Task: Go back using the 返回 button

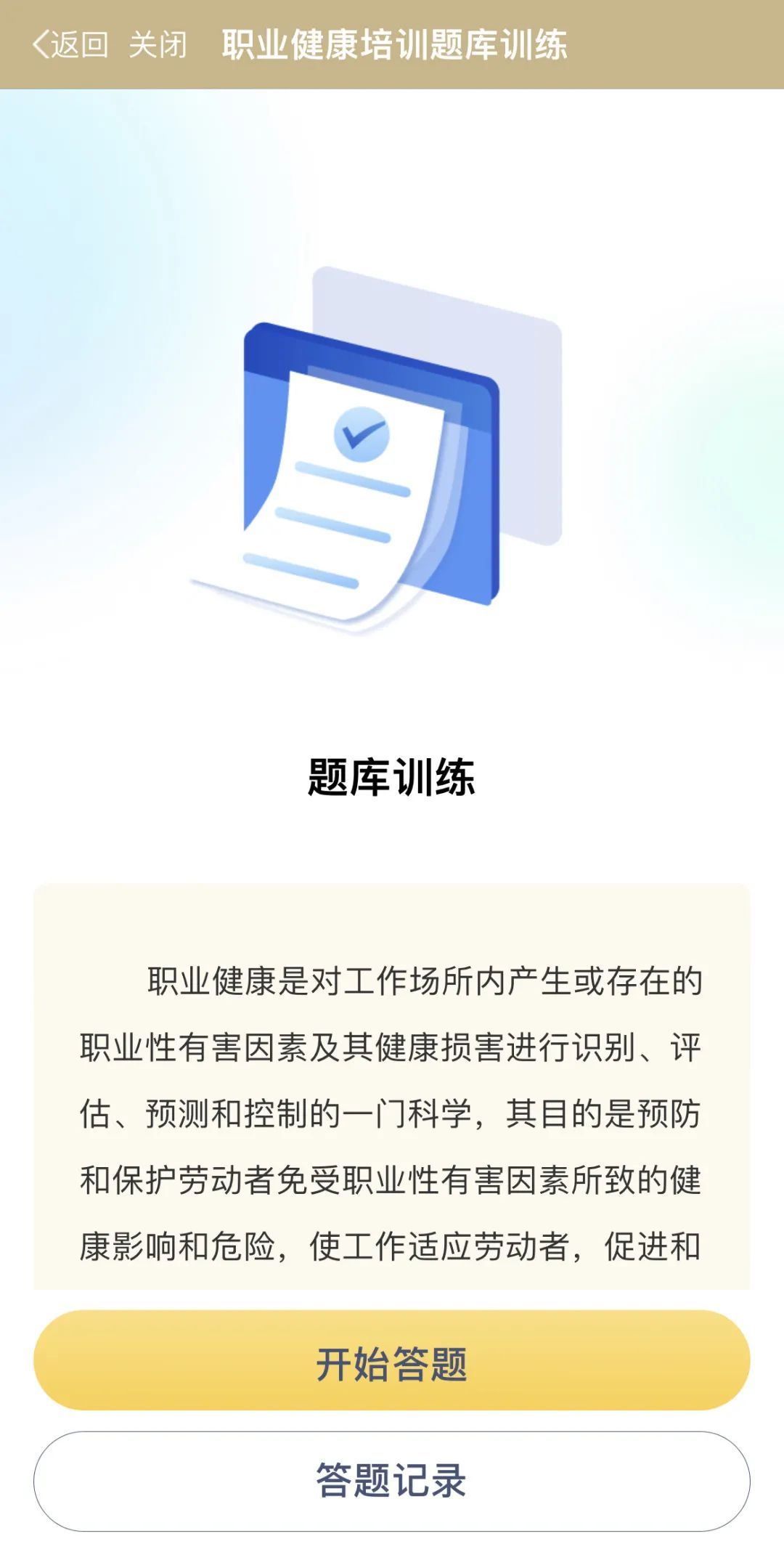Action: pos(70,45)
